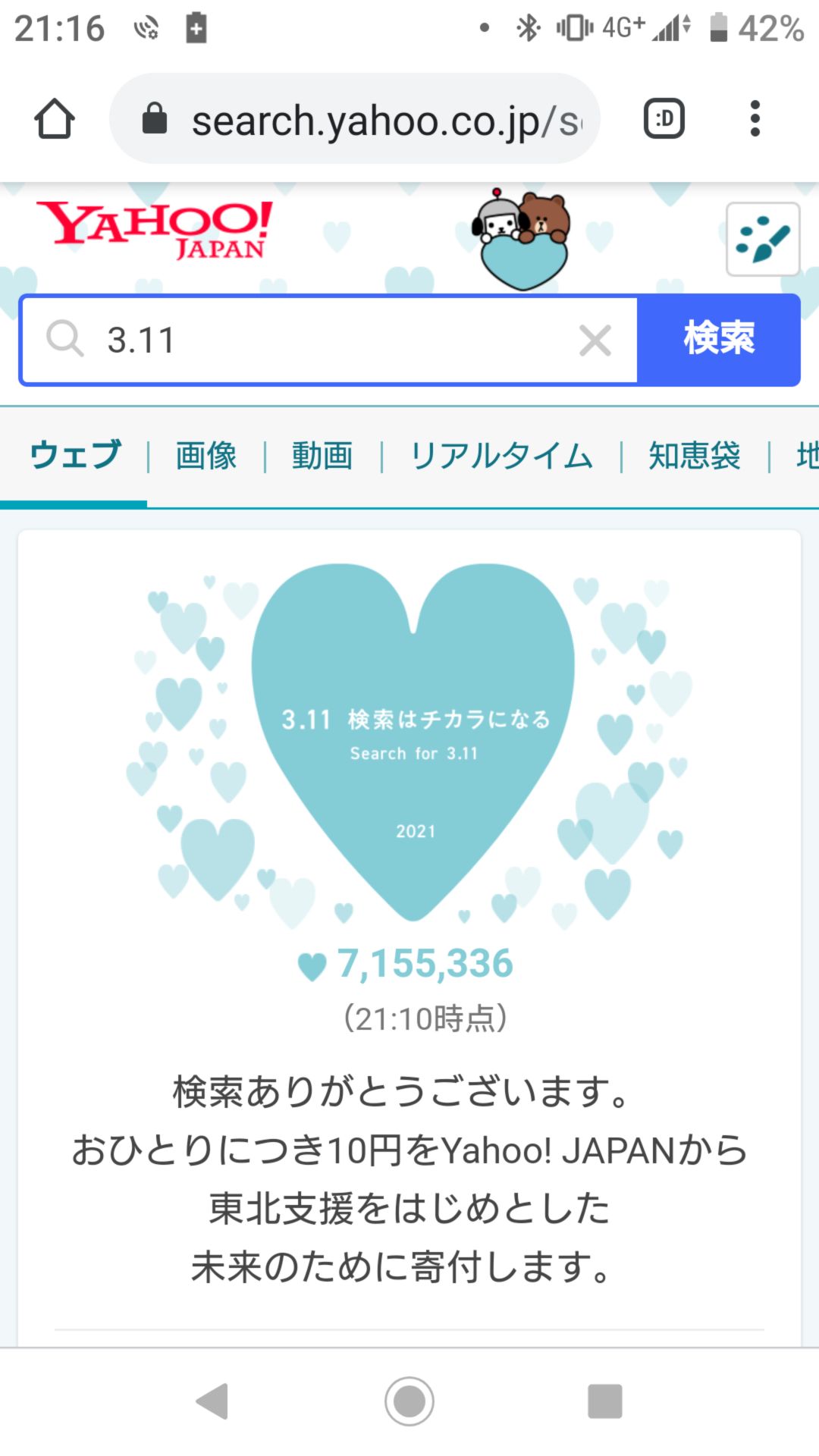Go to Yahoo! JAPAN homepage via logo
Viewport: 819px width, 1456px height.
coord(155,230)
